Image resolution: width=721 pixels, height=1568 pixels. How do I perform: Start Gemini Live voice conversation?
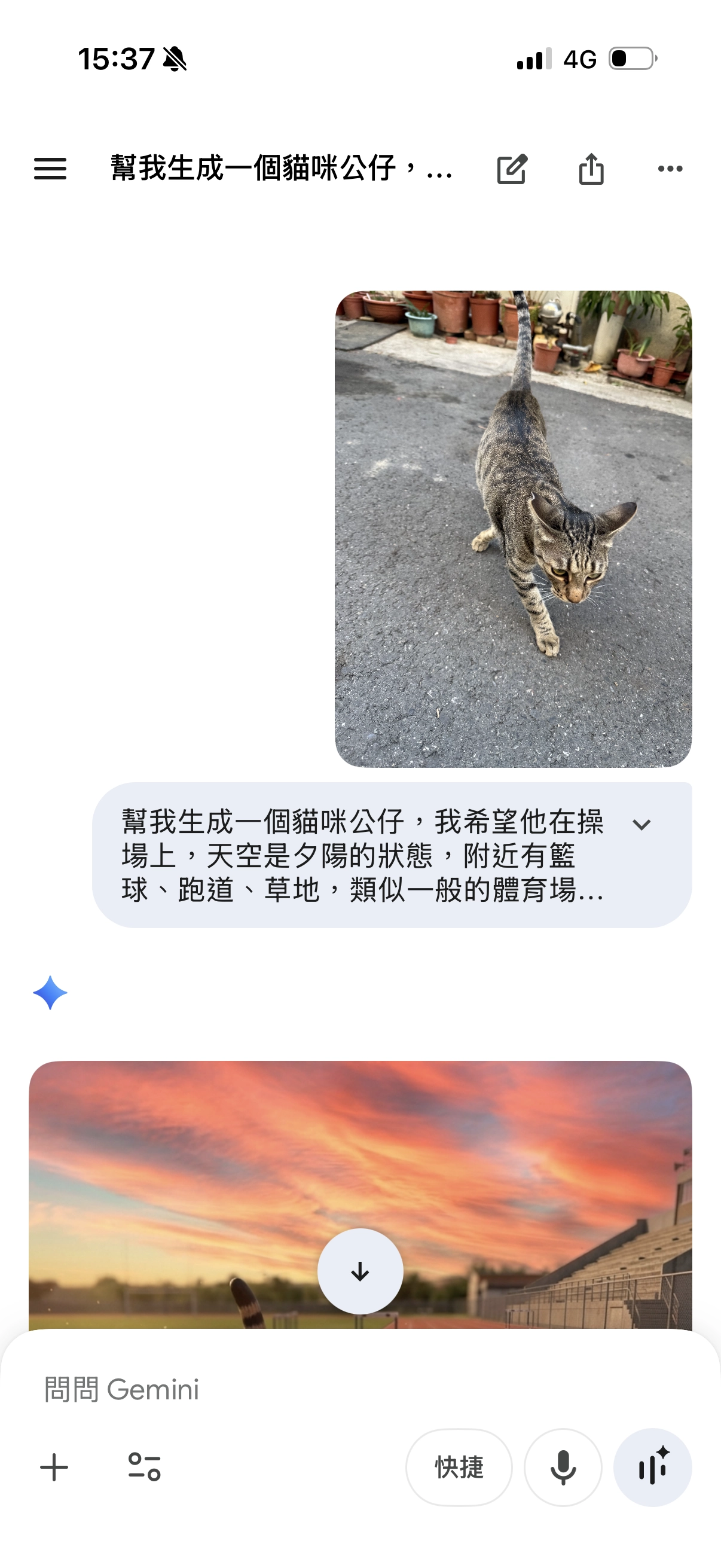pyautogui.click(x=652, y=1467)
